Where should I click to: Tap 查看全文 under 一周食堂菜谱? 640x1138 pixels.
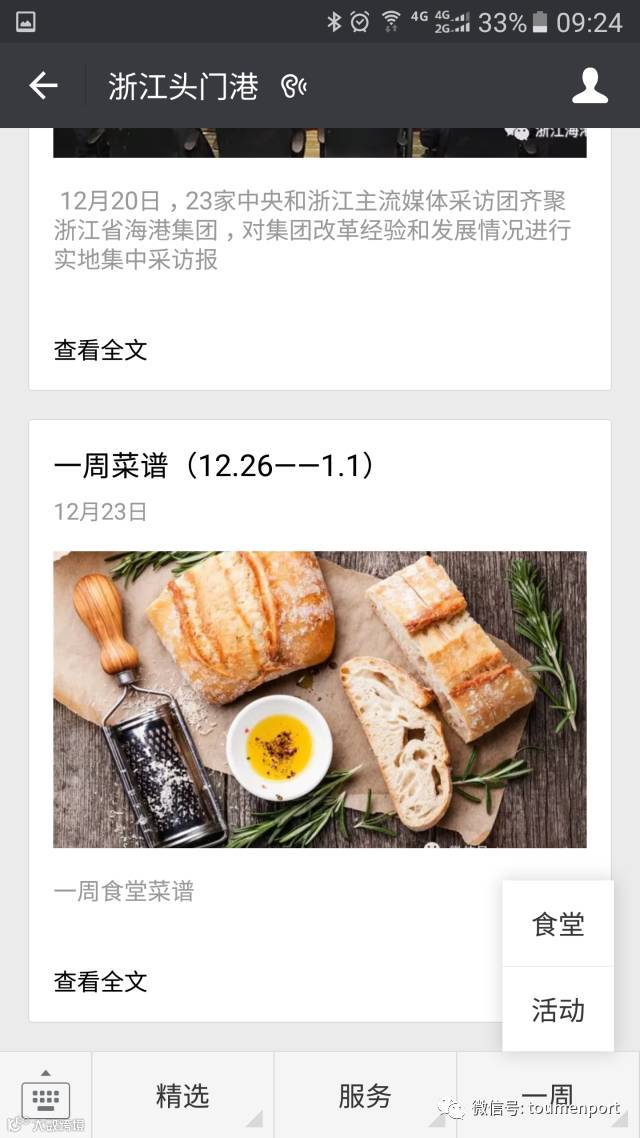[x=101, y=981]
